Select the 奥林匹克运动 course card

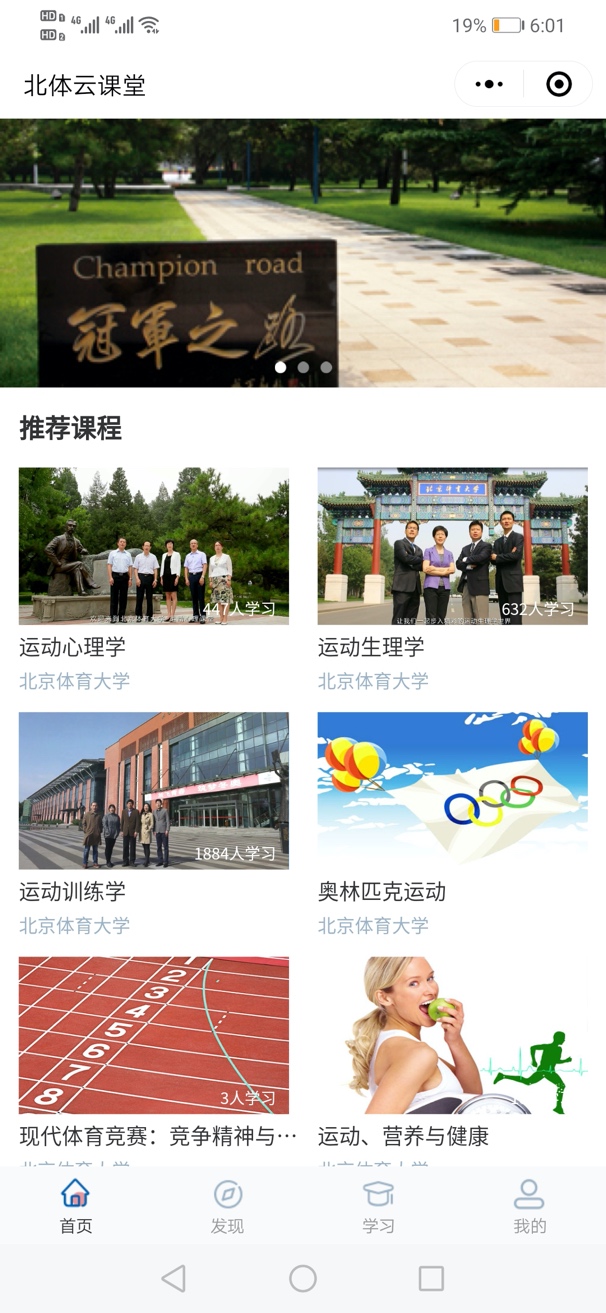click(x=452, y=791)
